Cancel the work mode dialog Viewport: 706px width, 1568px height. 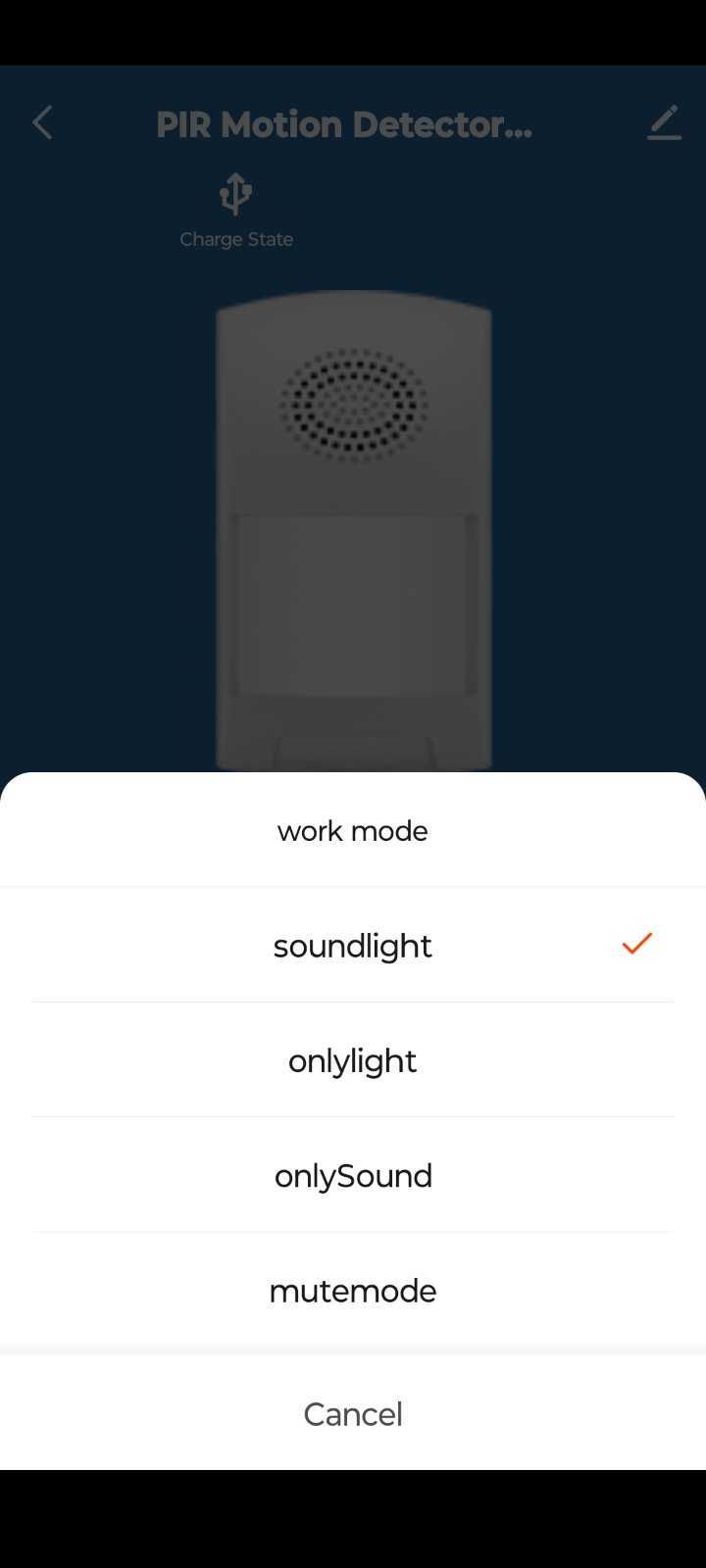pos(353,1413)
